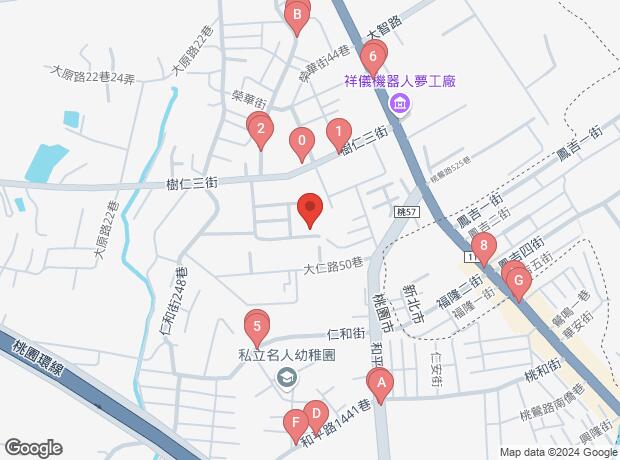Open the marker labeled A
Image resolution: width=620 pixels, height=460 pixels.
[380, 382]
